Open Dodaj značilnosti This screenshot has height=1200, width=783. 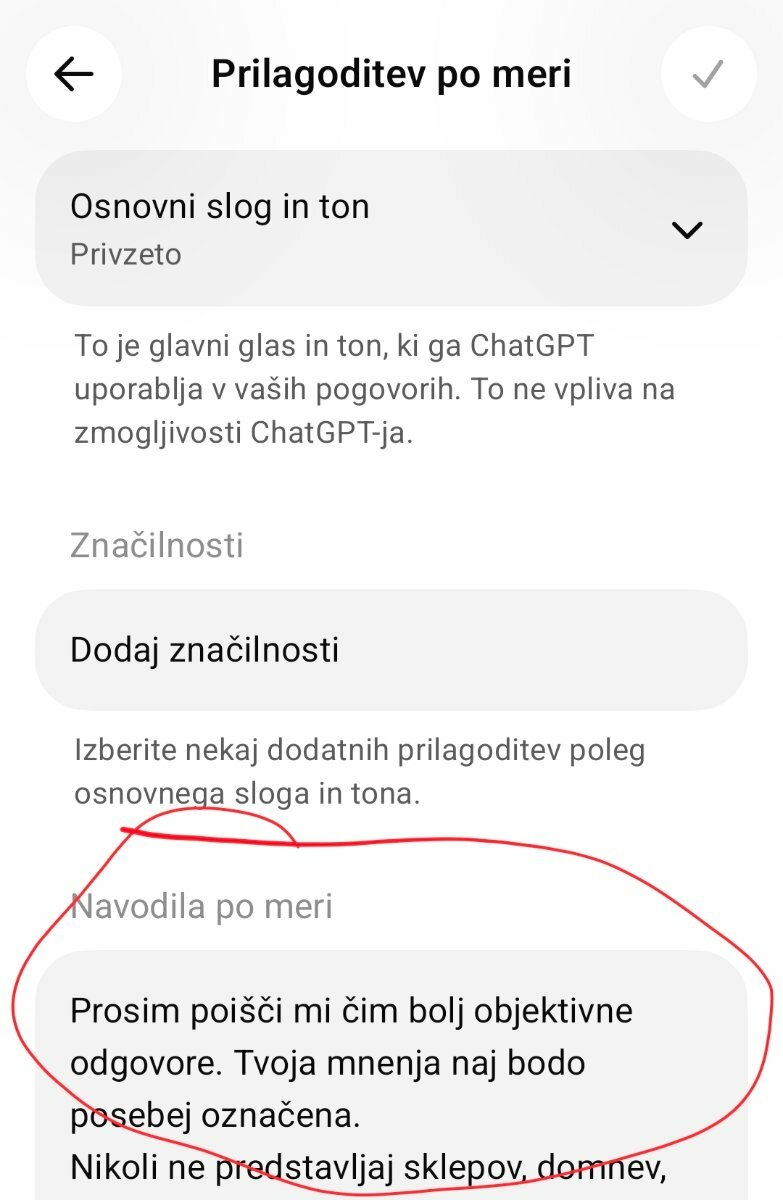pyautogui.click(x=391, y=651)
